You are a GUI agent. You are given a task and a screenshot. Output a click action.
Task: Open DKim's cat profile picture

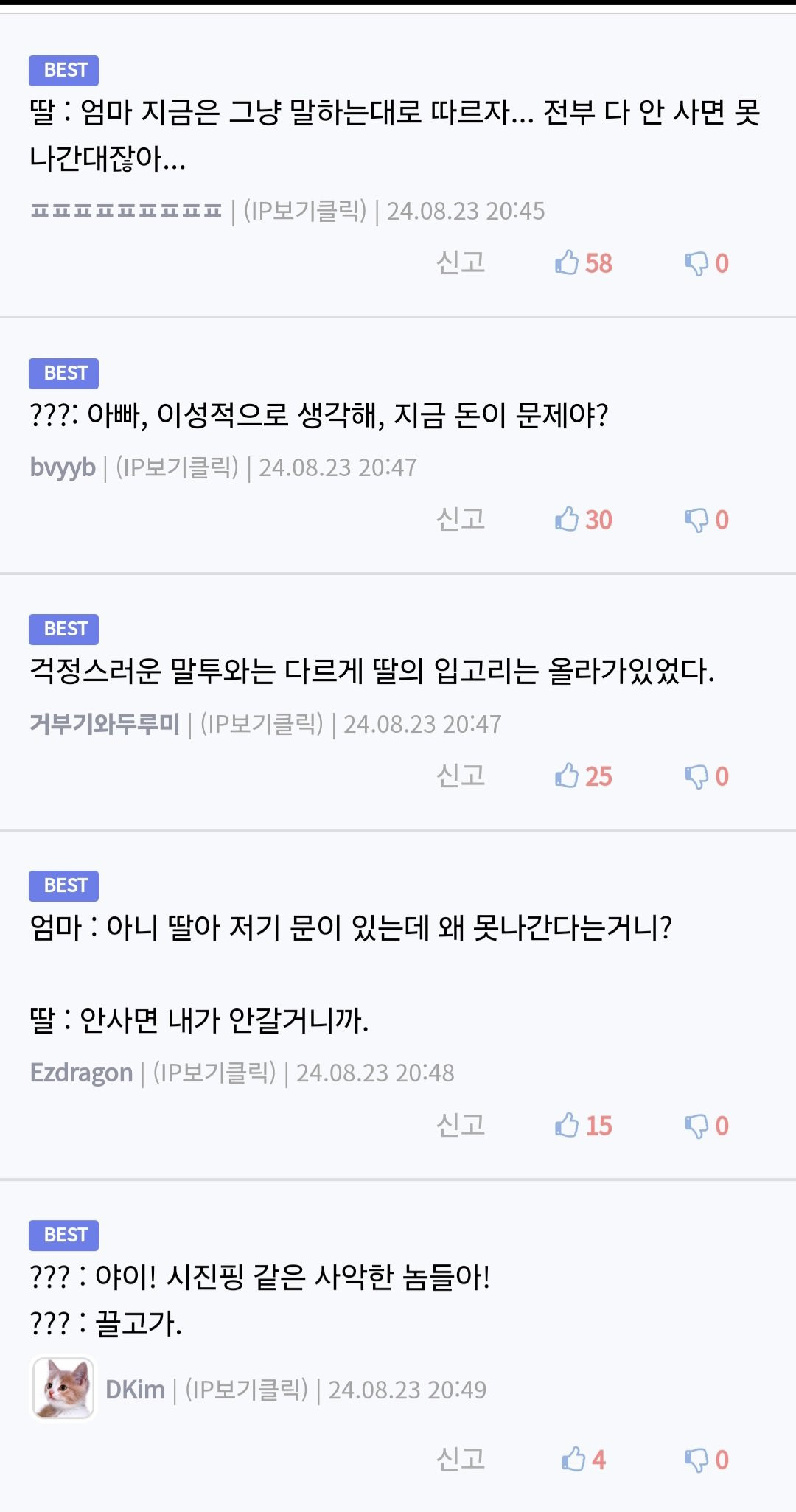63,1389
